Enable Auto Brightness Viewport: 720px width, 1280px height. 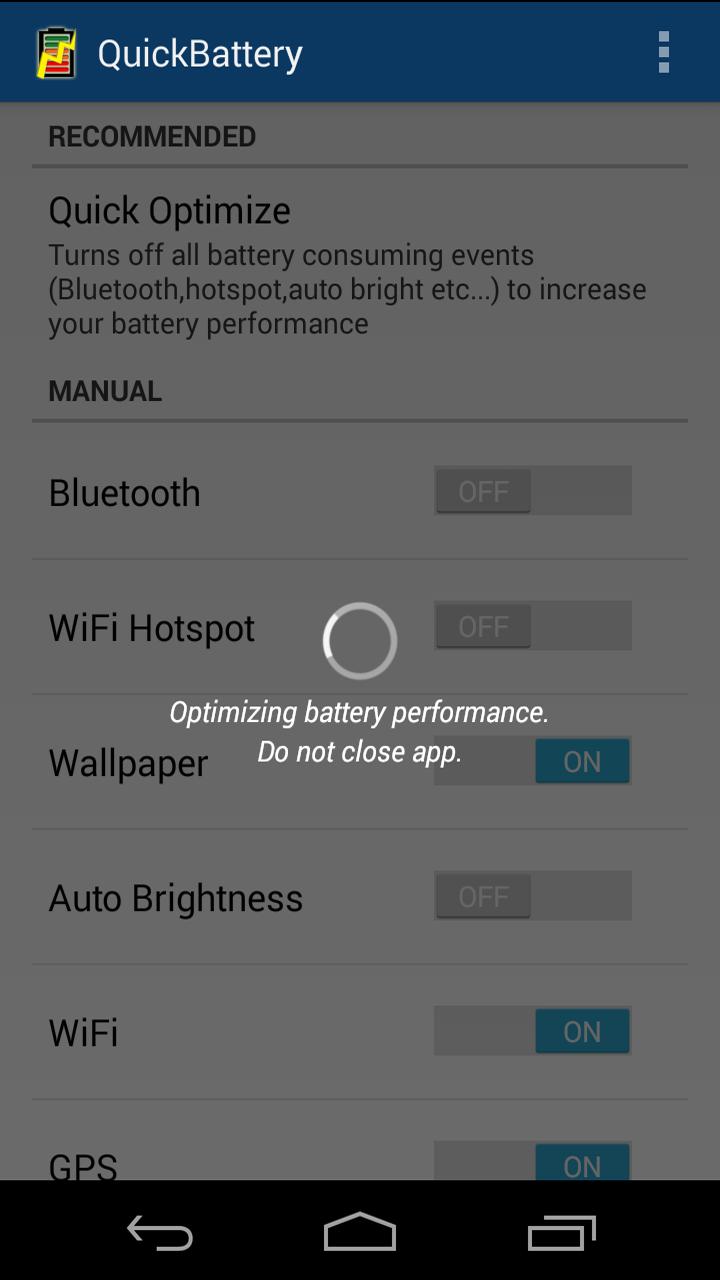(532, 896)
